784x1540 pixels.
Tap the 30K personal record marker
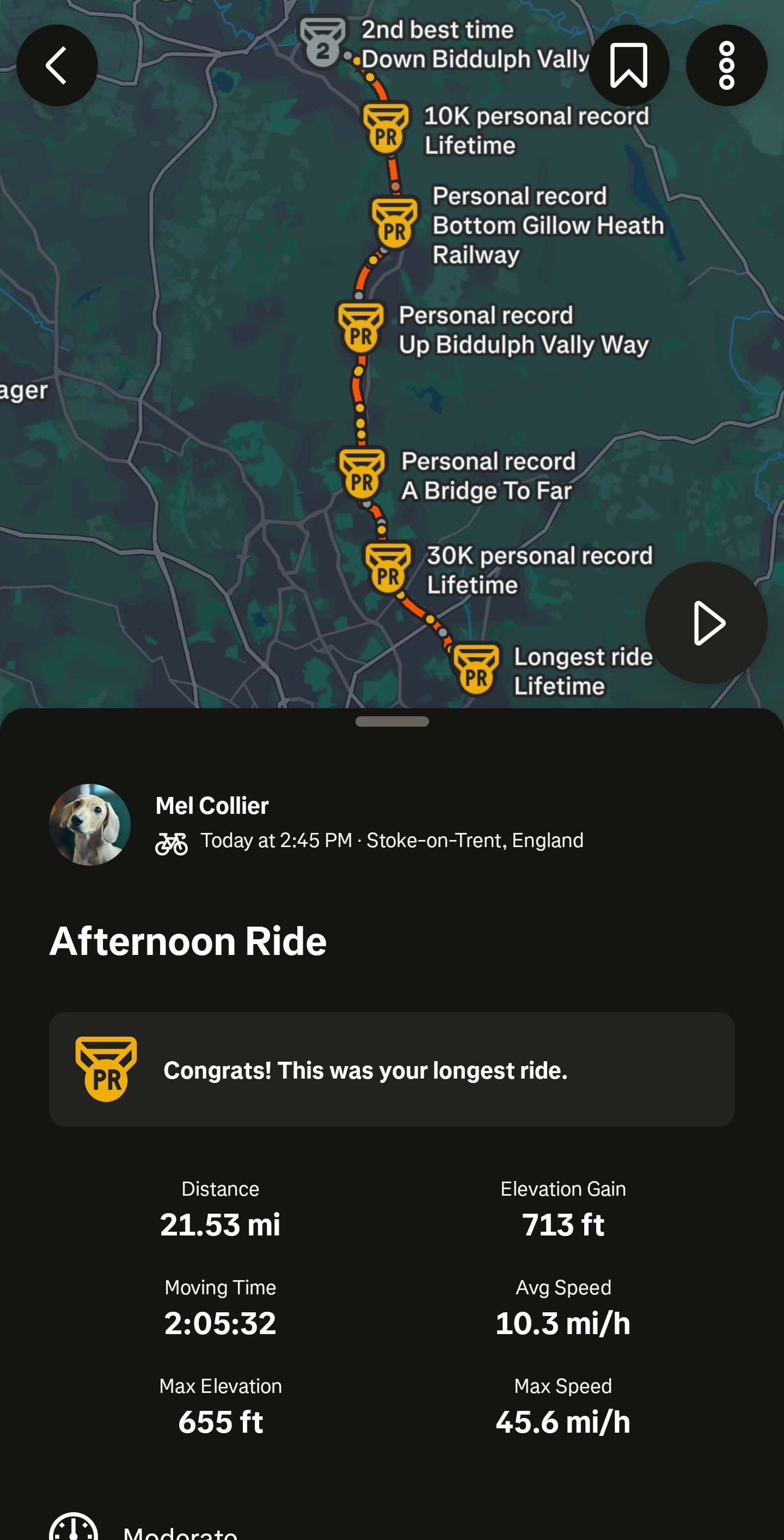388,568
